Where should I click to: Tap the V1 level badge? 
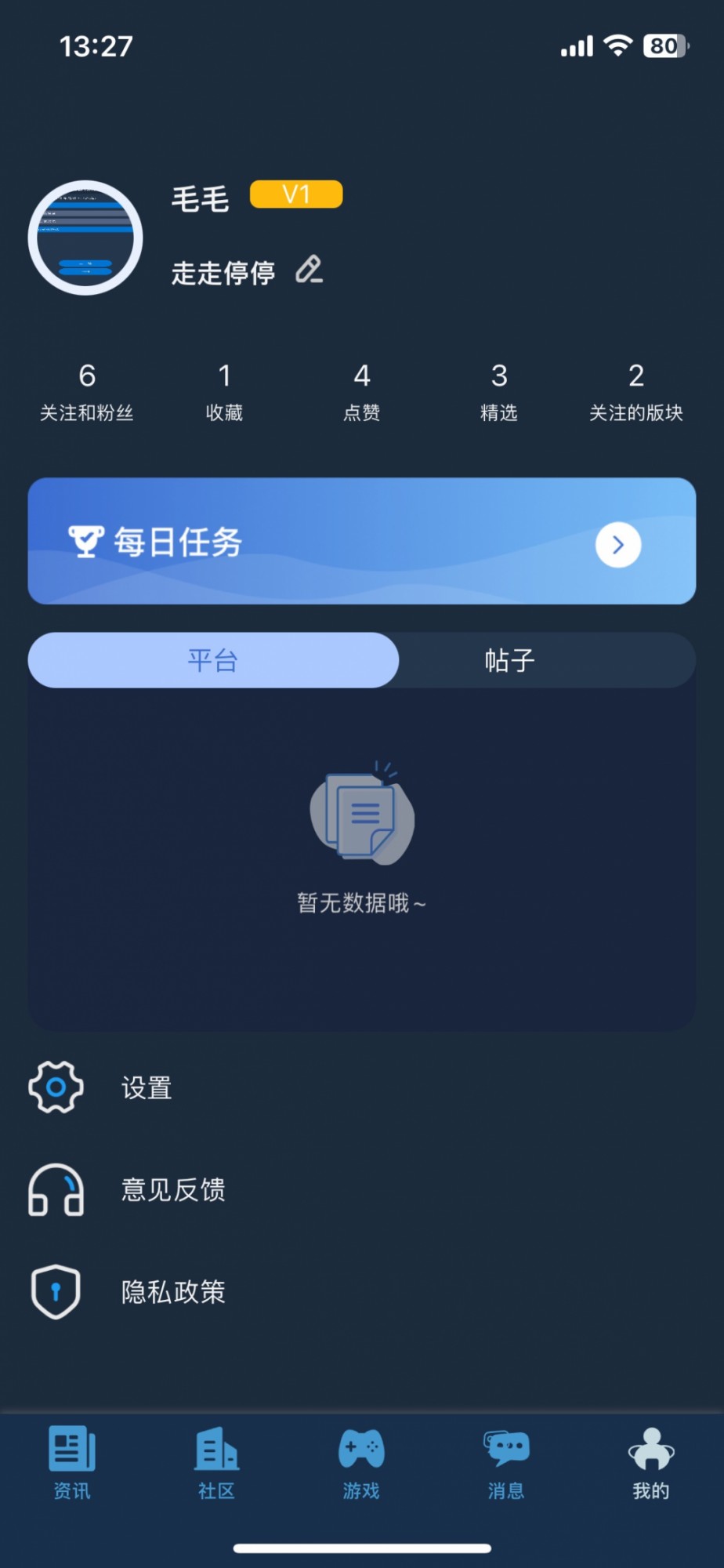pos(296,194)
